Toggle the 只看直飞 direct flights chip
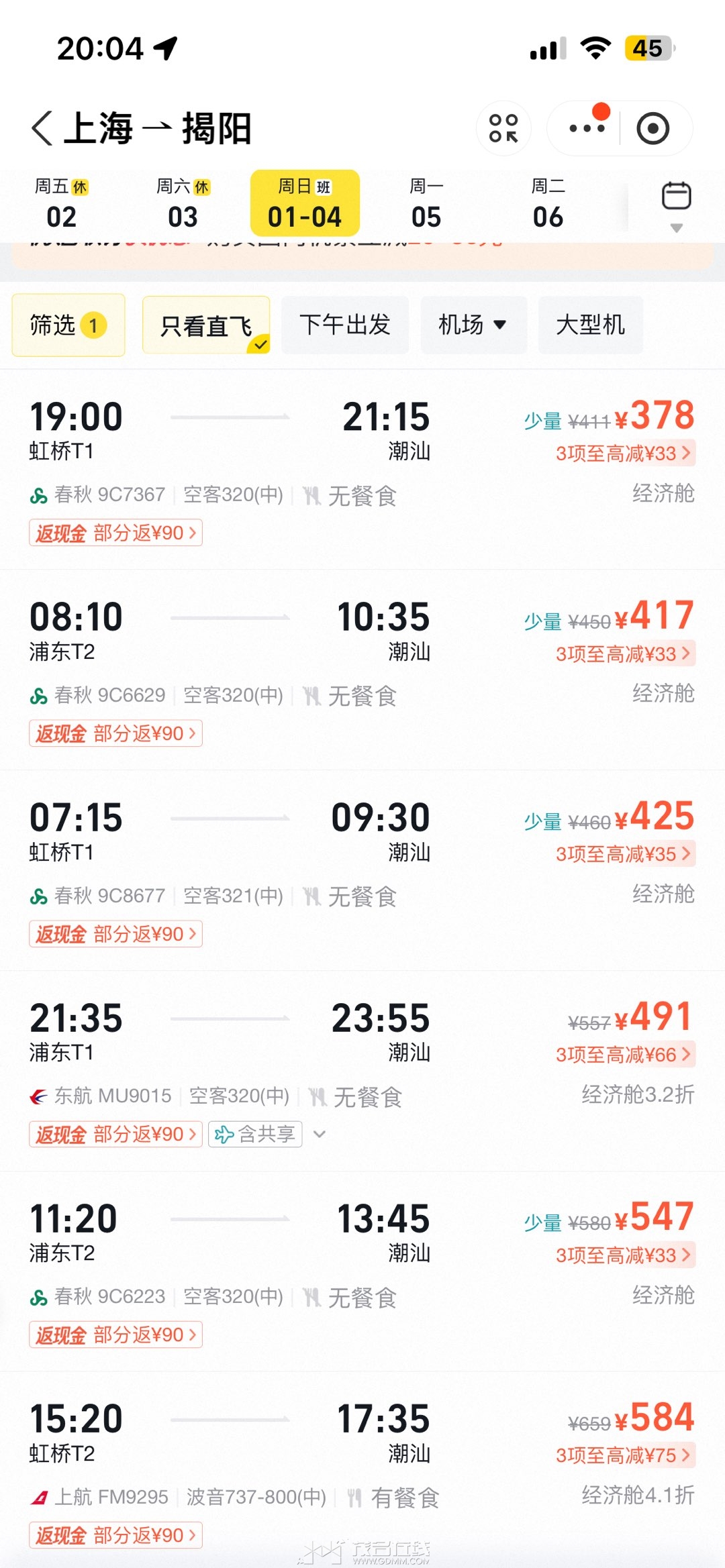The height and width of the screenshot is (1568, 725). (206, 325)
